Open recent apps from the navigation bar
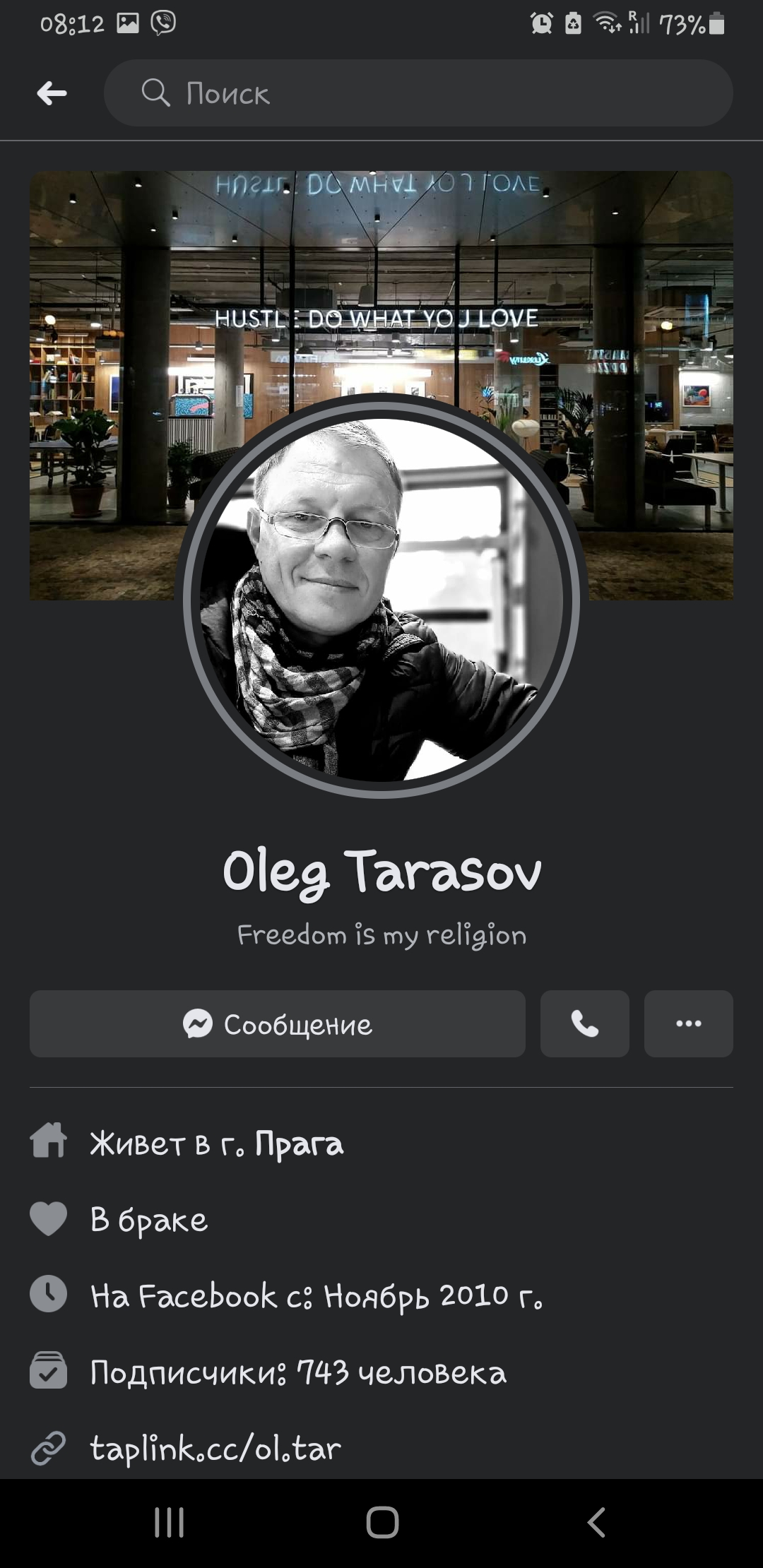763x1568 pixels. [170, 1523]
